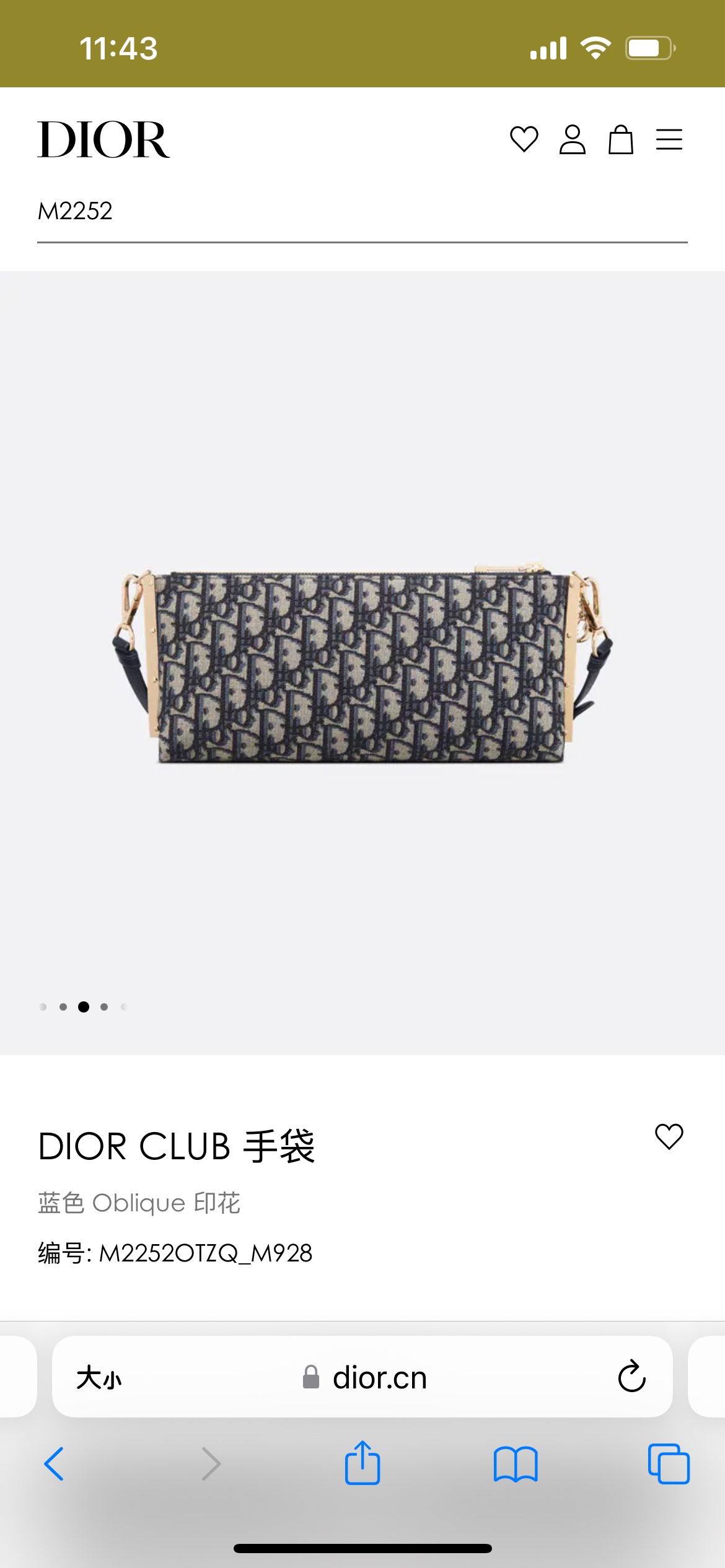Open the Dior Club bag product image

[x=362, y=664]
